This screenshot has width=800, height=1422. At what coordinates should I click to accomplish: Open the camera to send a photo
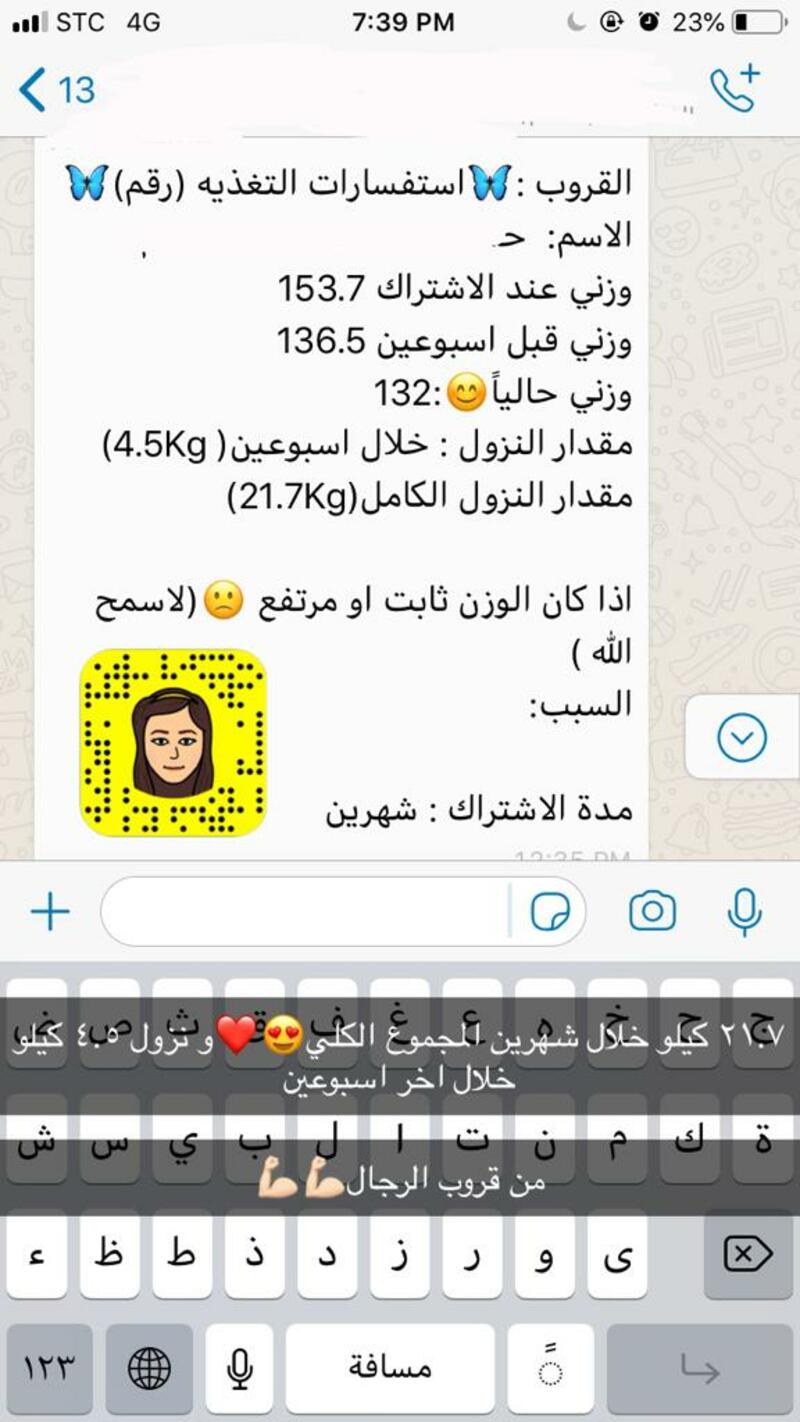(652, 911)
